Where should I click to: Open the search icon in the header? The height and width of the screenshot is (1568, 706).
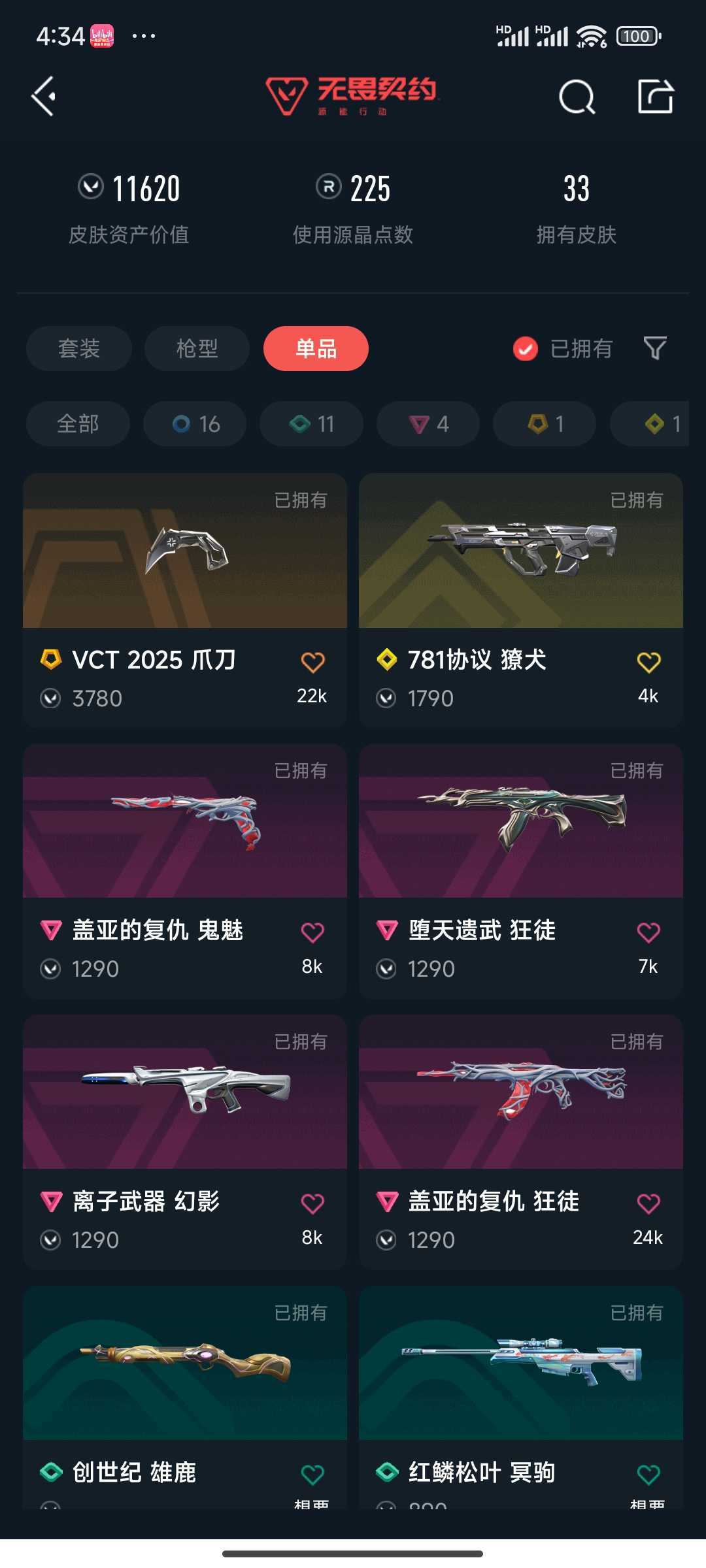click(577, 97)
